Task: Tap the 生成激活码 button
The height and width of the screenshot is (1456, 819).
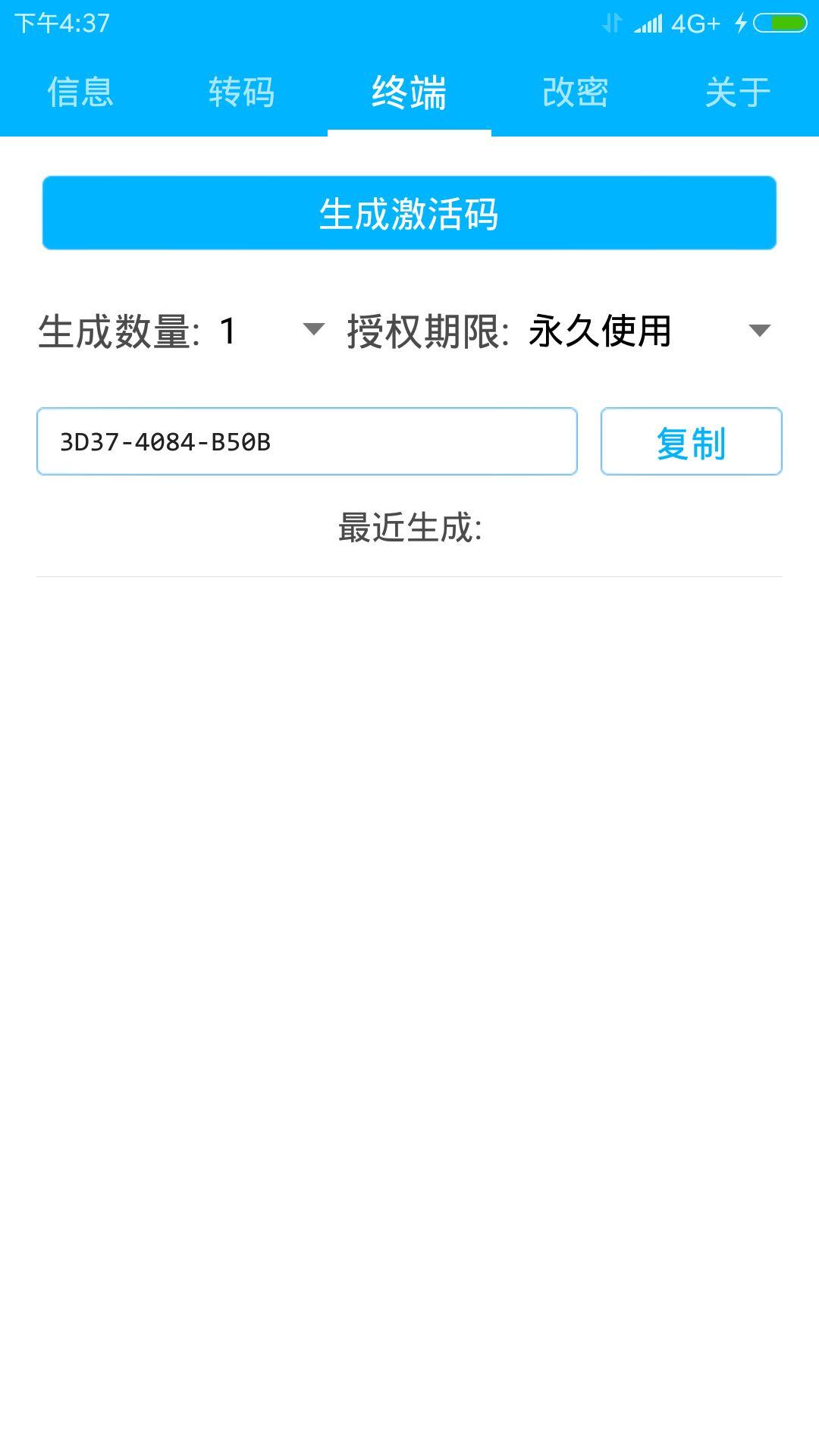Action: point(409,213)
